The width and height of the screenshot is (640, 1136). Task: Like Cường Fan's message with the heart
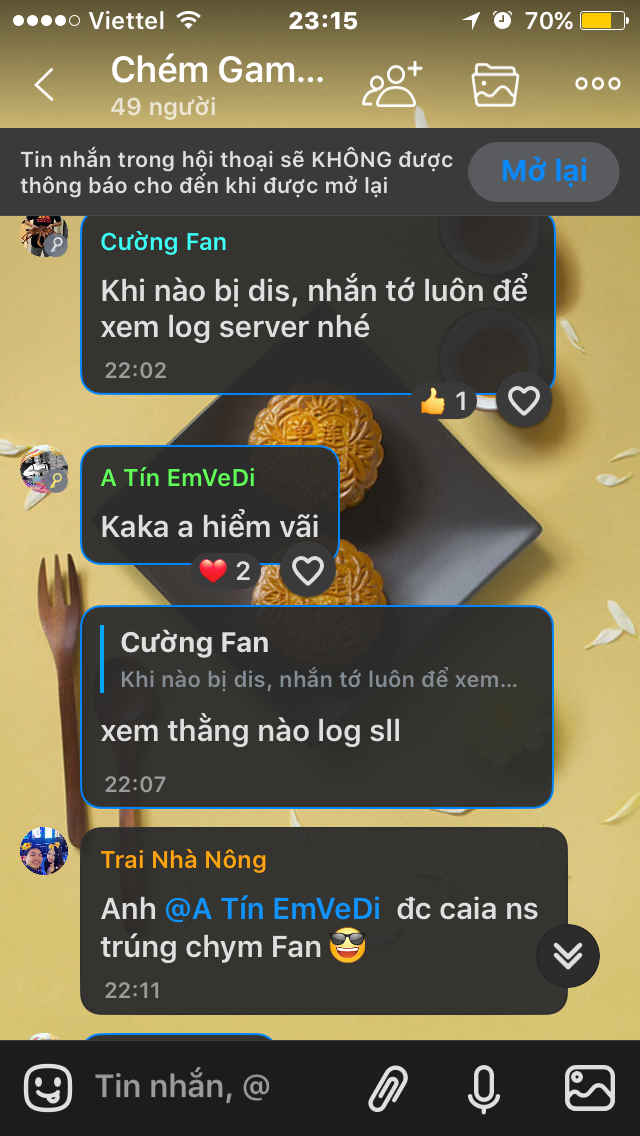point(524,401)
